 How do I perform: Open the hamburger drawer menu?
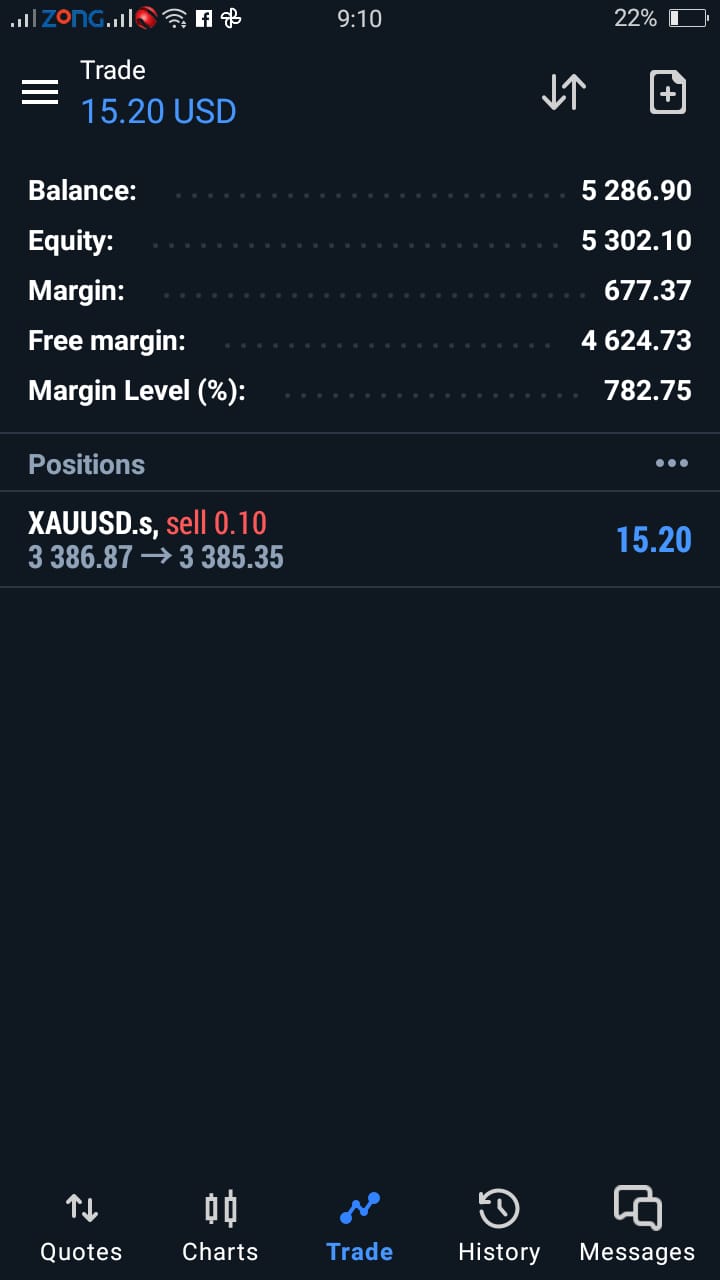point(40,92)
